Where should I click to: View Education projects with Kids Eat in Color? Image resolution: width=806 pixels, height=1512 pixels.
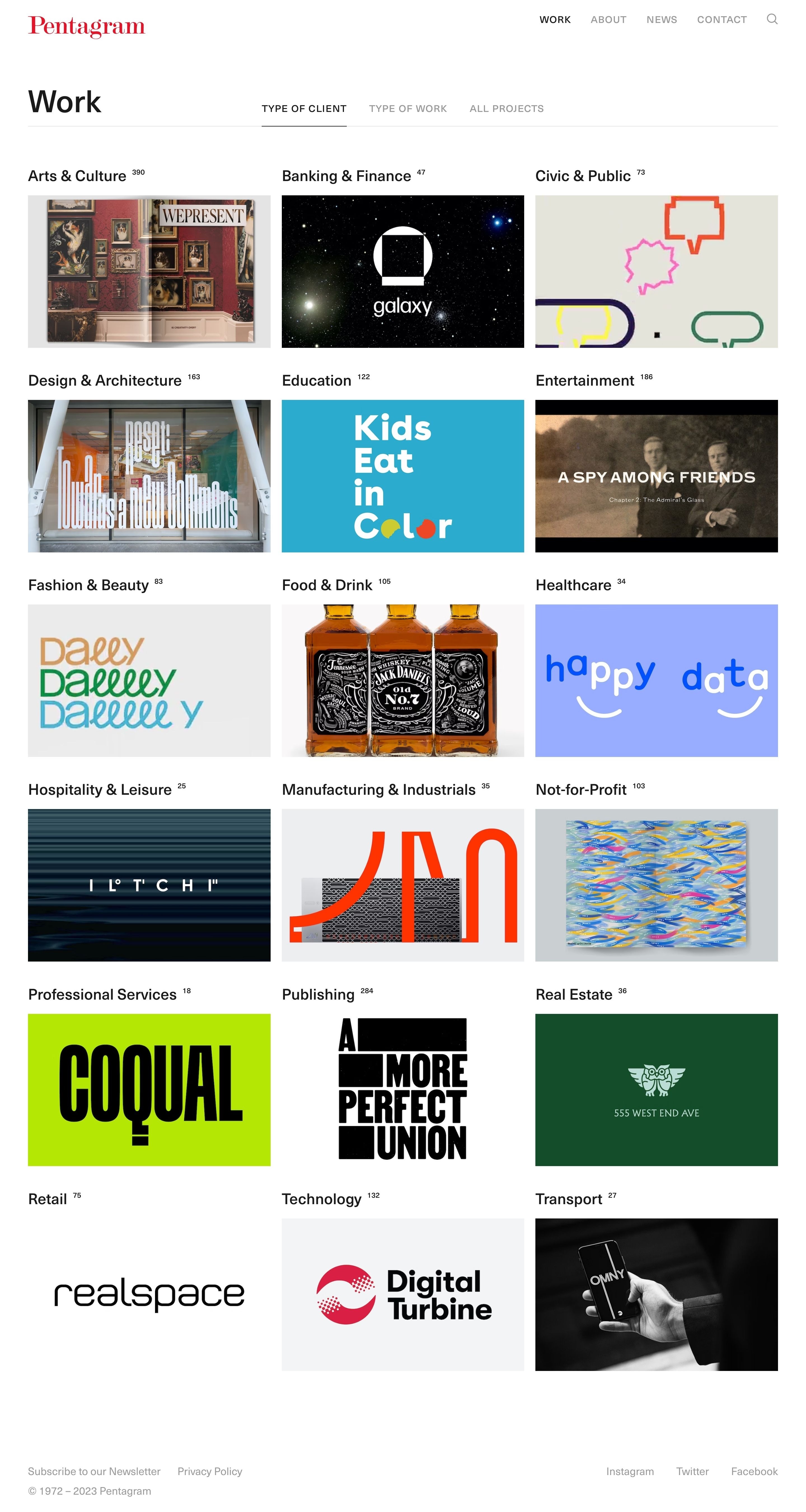[402, 475]
